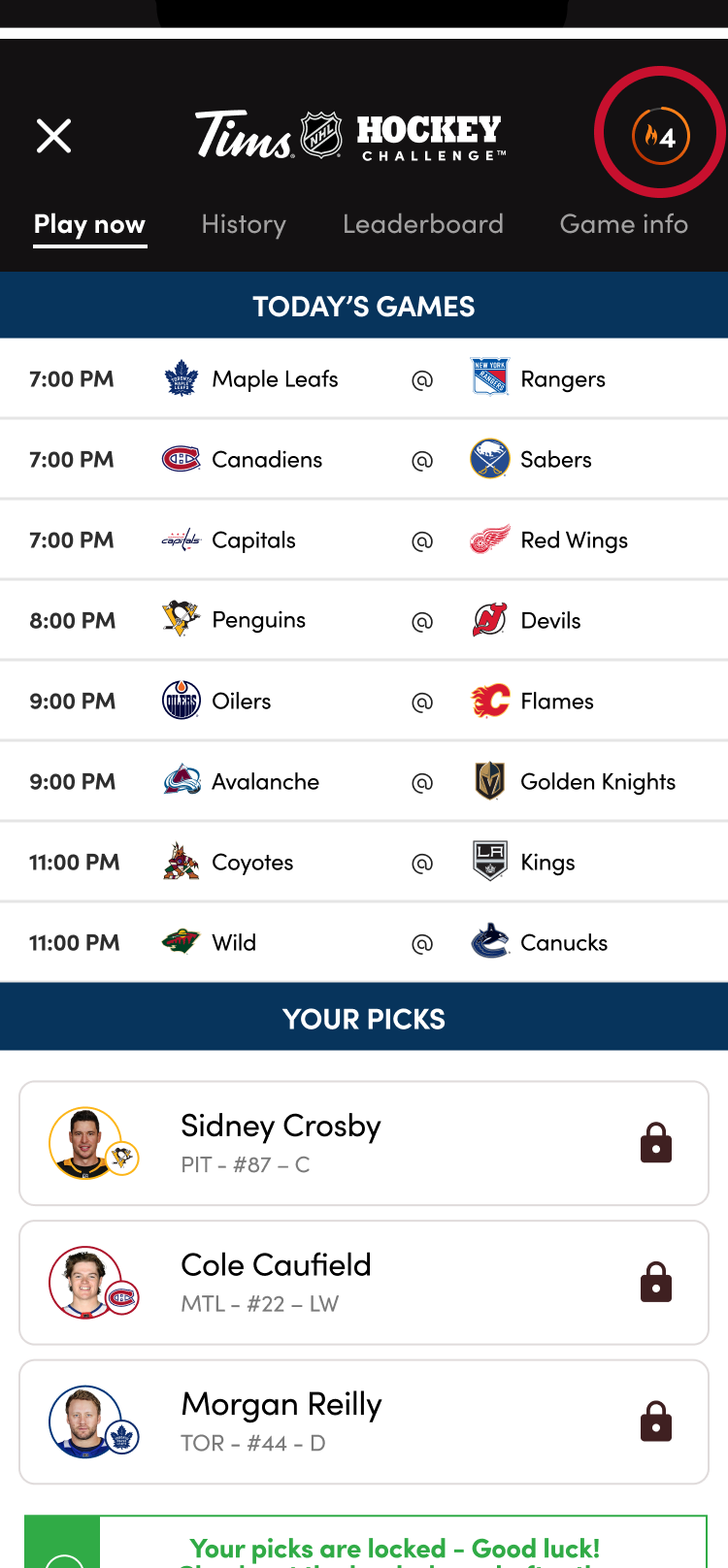Open the locked PIT #87 pick
This screenshot has width=728, height=1568.
364,1143
